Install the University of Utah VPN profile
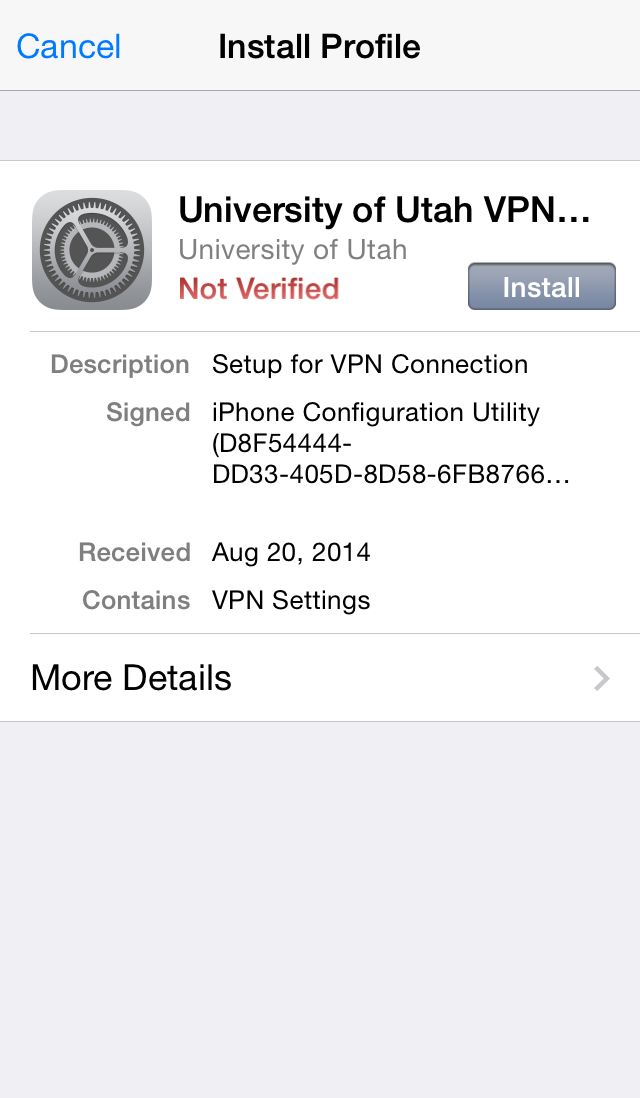 click(541, 286)
